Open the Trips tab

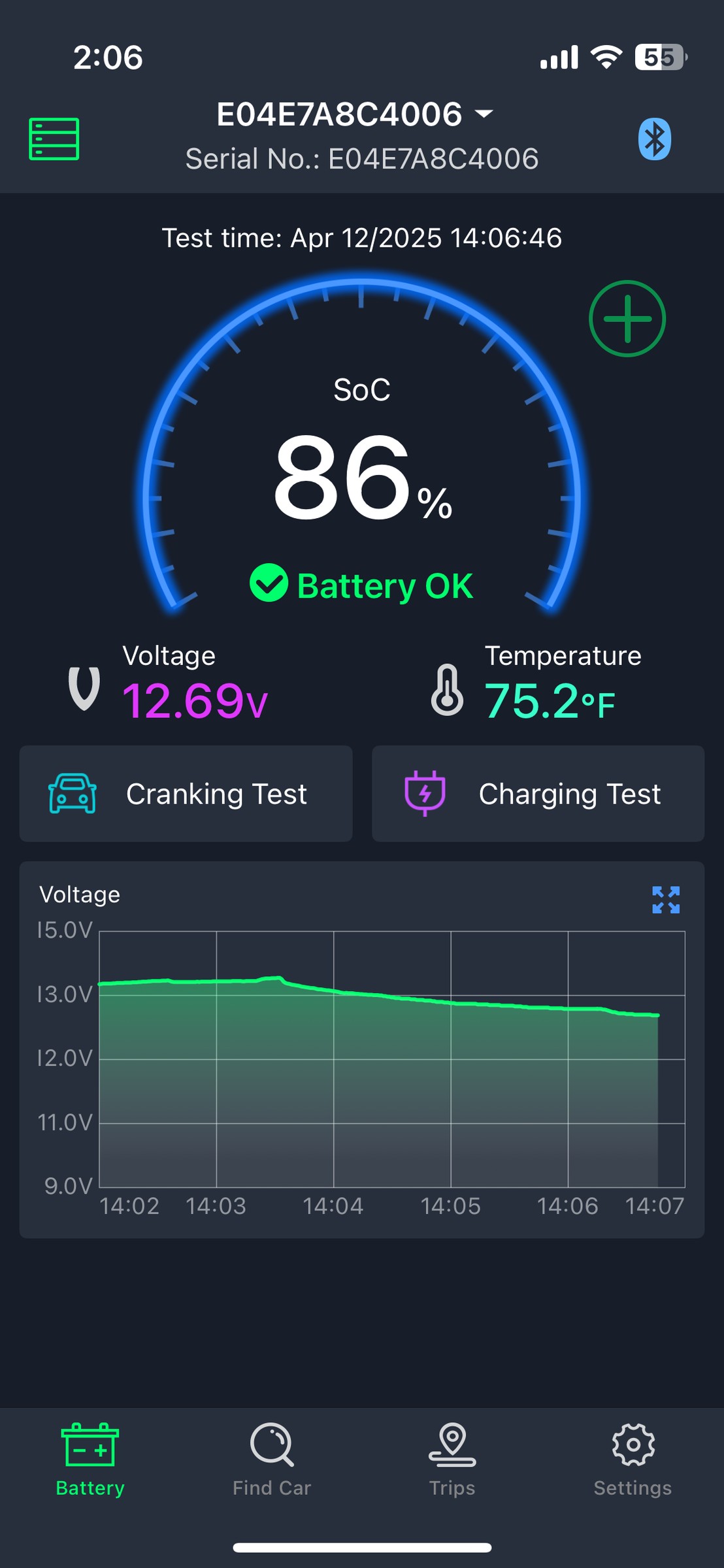[x=452, y=1460]
